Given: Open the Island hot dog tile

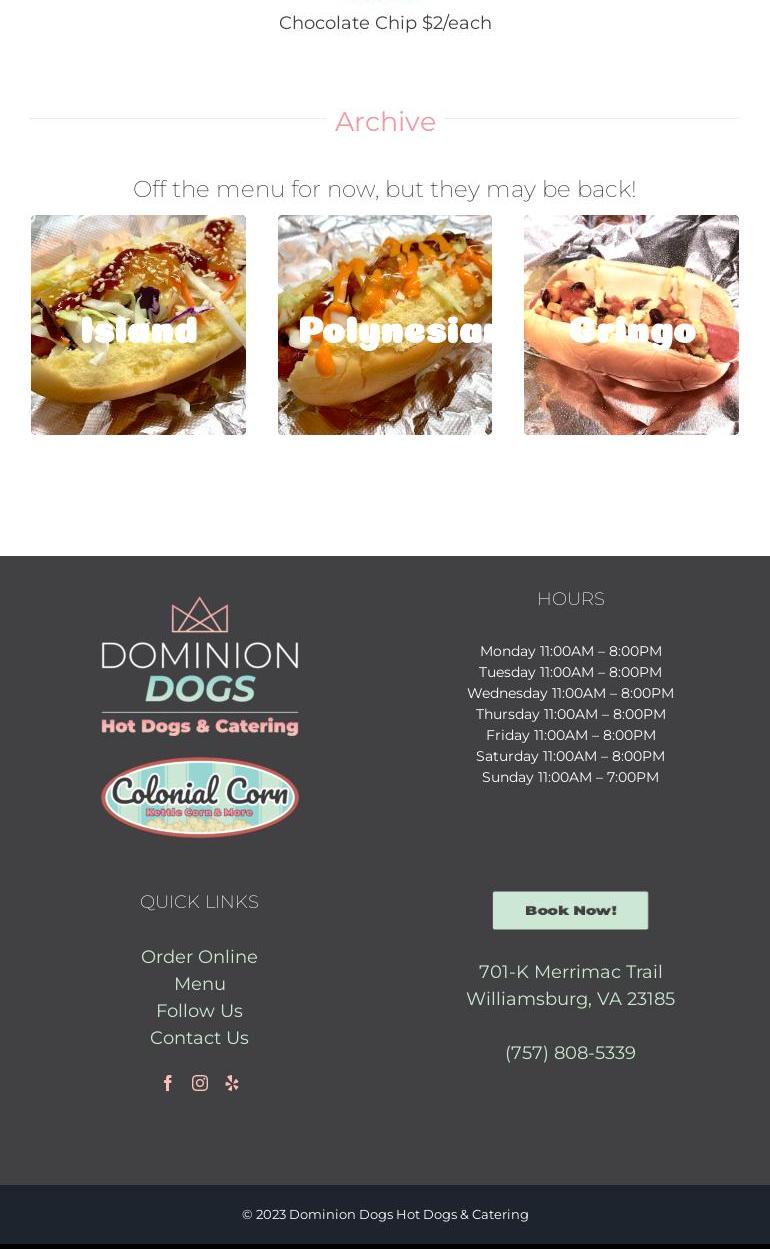Looking at the screenshot, I should [138, 325].
